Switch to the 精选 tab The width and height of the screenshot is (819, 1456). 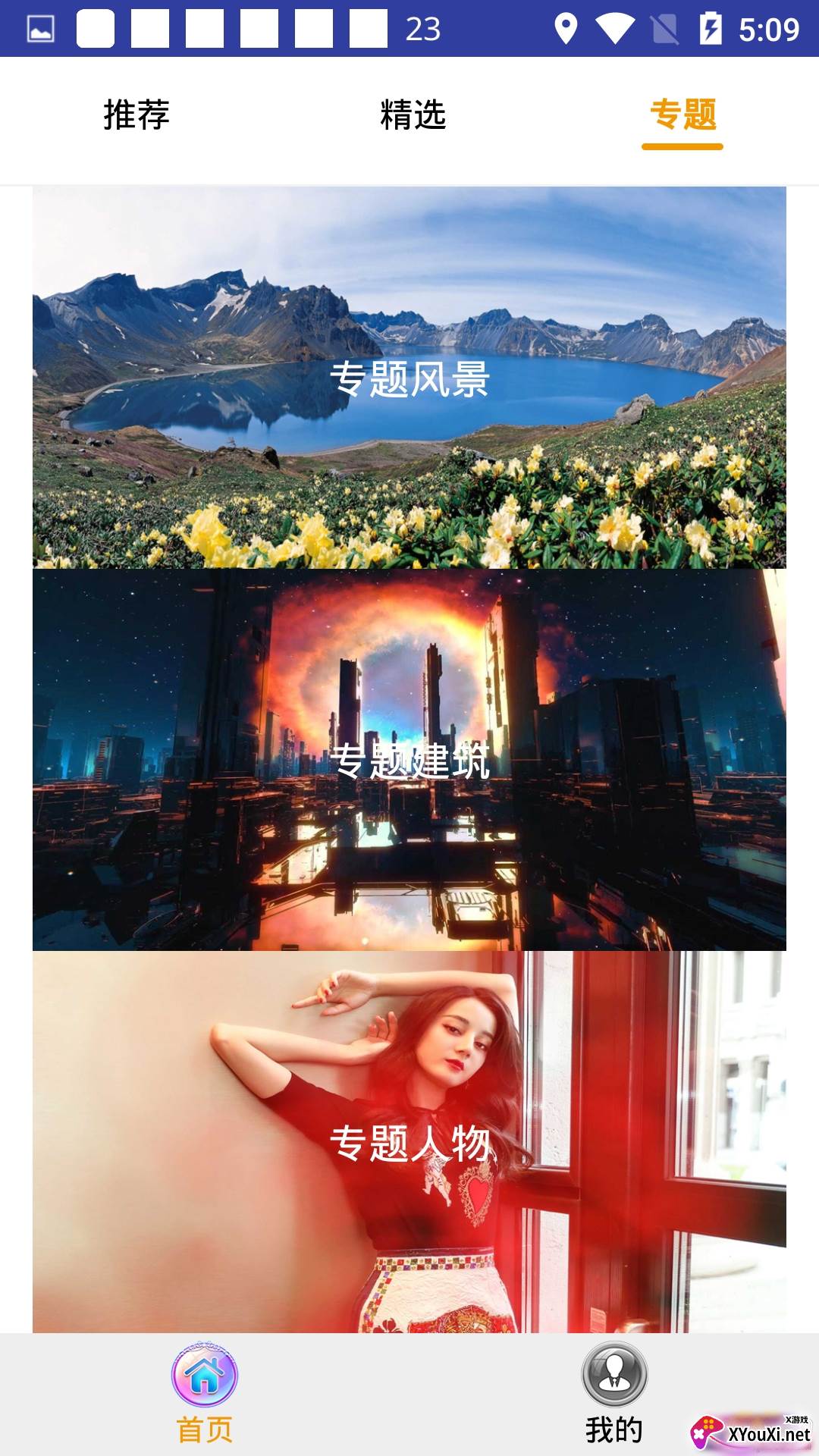pos(412,115)
